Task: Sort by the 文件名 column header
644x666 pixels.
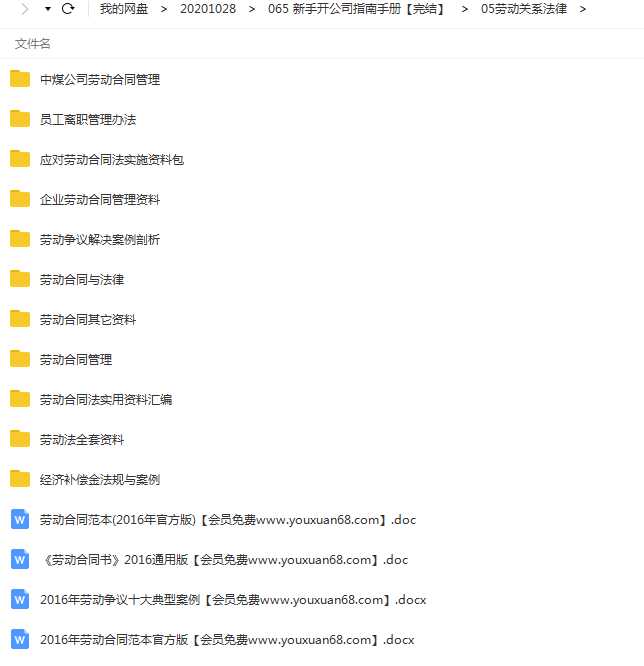Action: click(33, 44)
